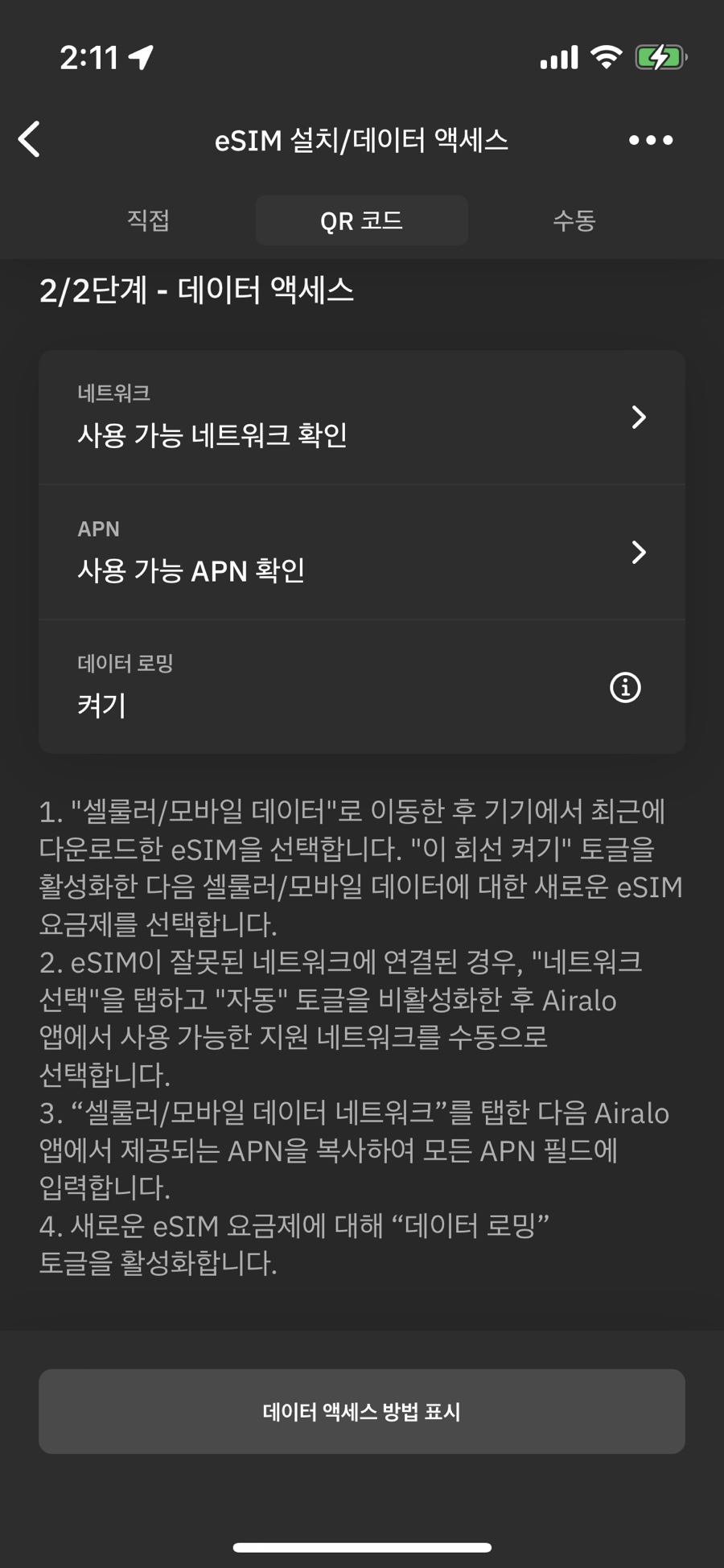Open the three-dot overflow menu
This screenshot has height=1568, width=724.
point(650,140)
